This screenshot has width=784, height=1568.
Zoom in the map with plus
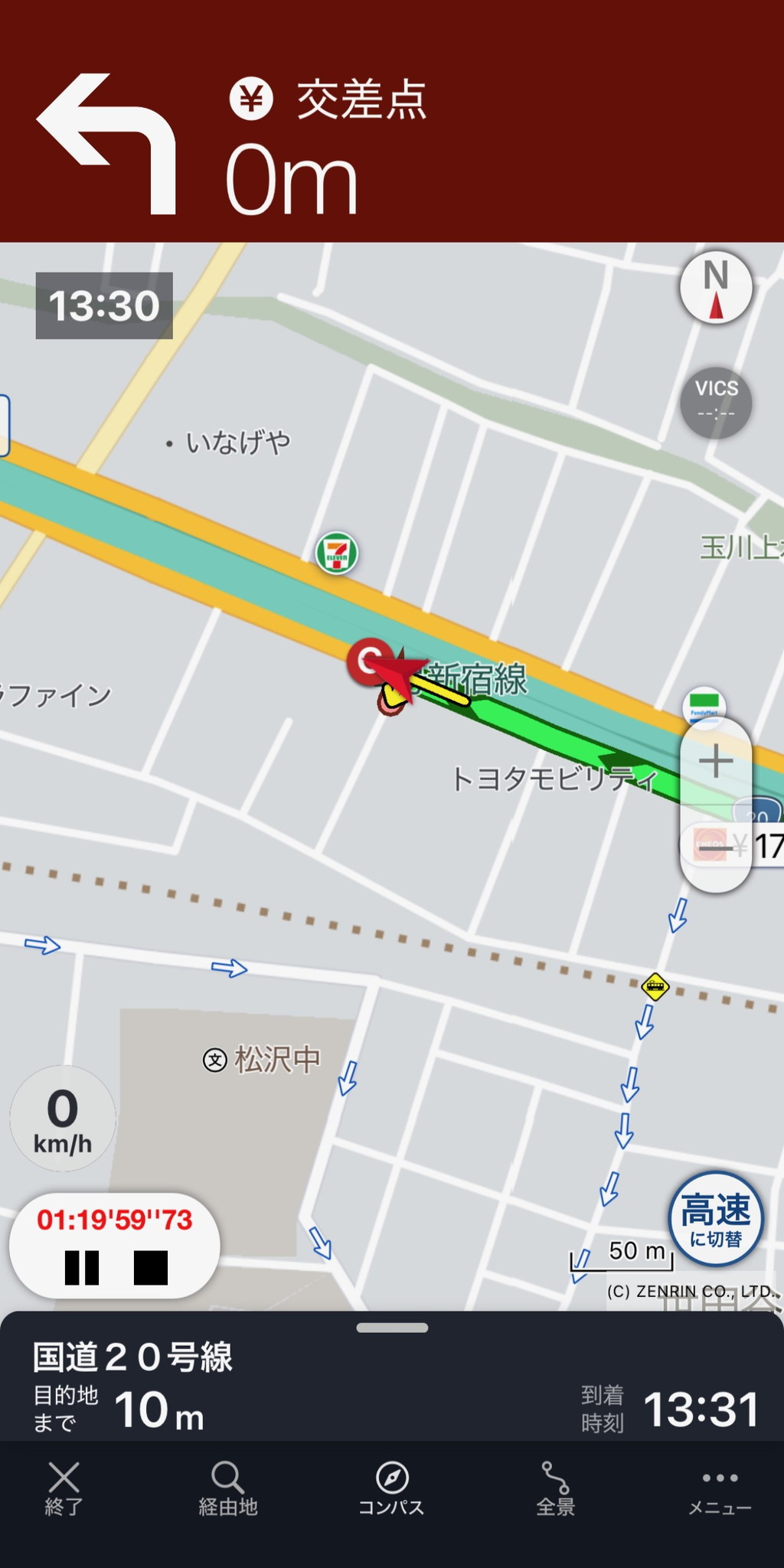tap(716, 761)
